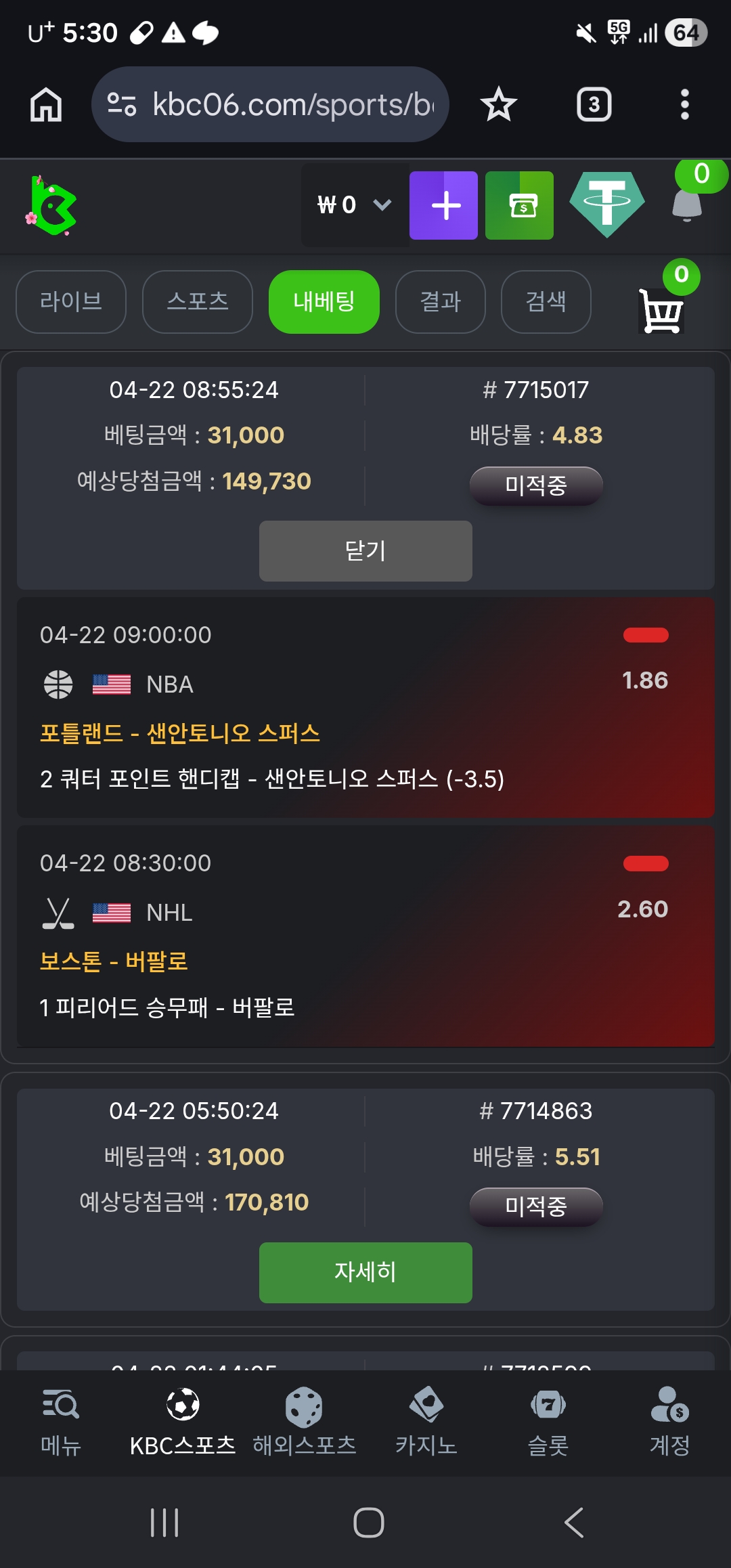Go to the browser home page
Image resolution: width=731 pixels, height=1568 pixels.
pos(46,105)
